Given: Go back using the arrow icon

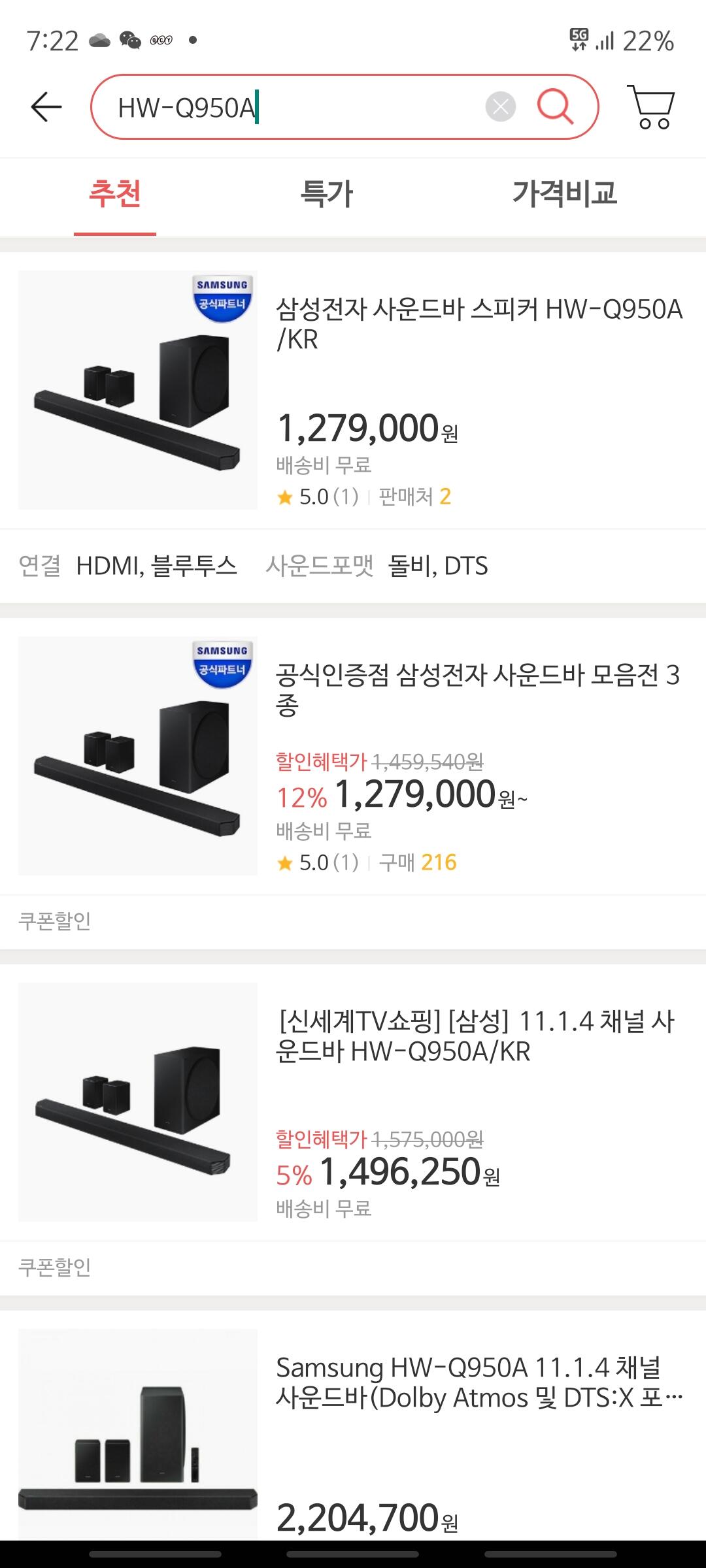Looking at the screenshot, I should [x=46, y=106].
